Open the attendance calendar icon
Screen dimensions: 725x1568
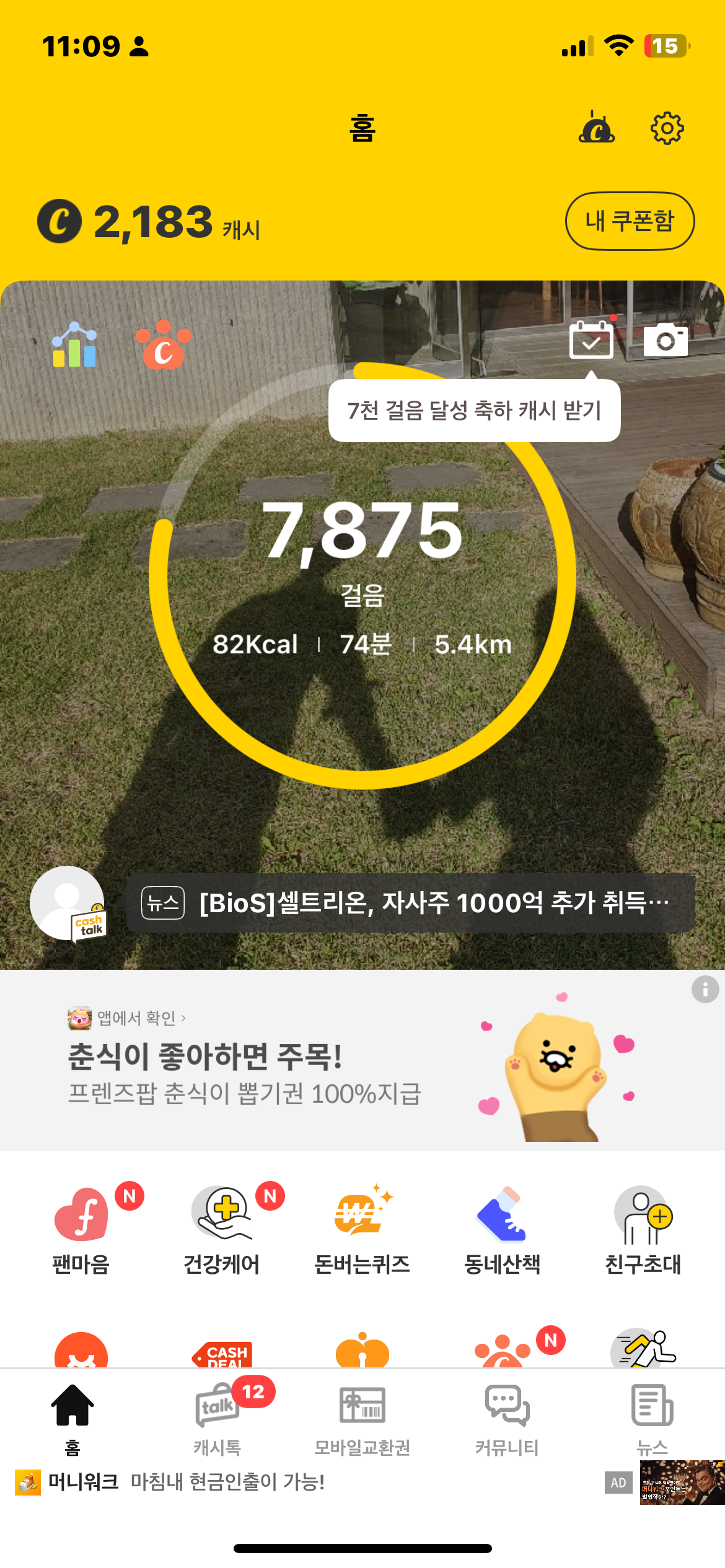click(591, 340)
